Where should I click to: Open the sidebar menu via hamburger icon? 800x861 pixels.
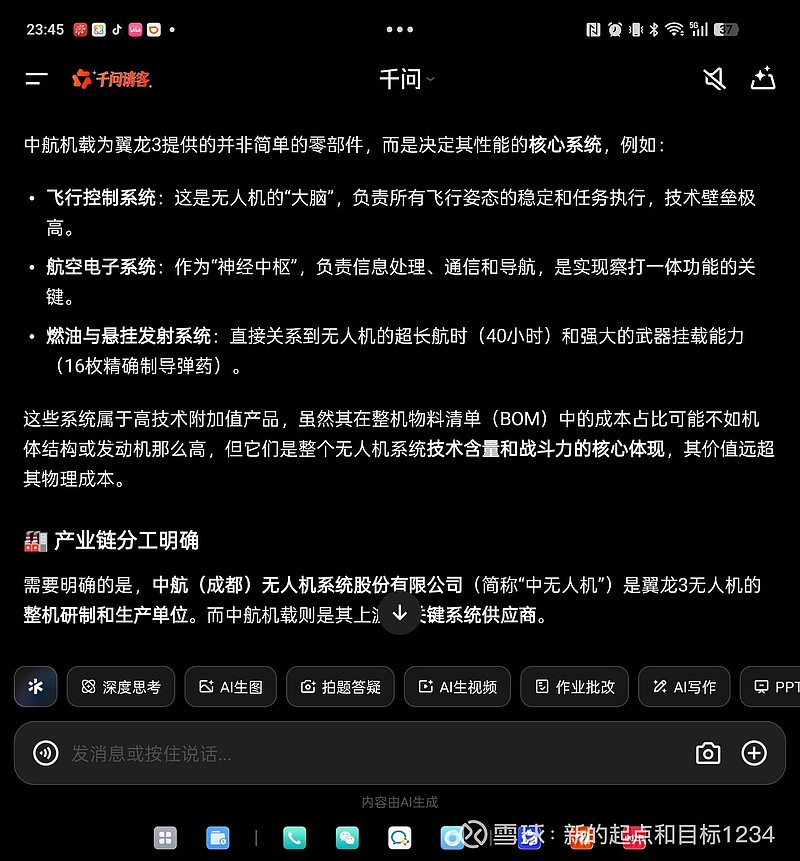(36, 78)
